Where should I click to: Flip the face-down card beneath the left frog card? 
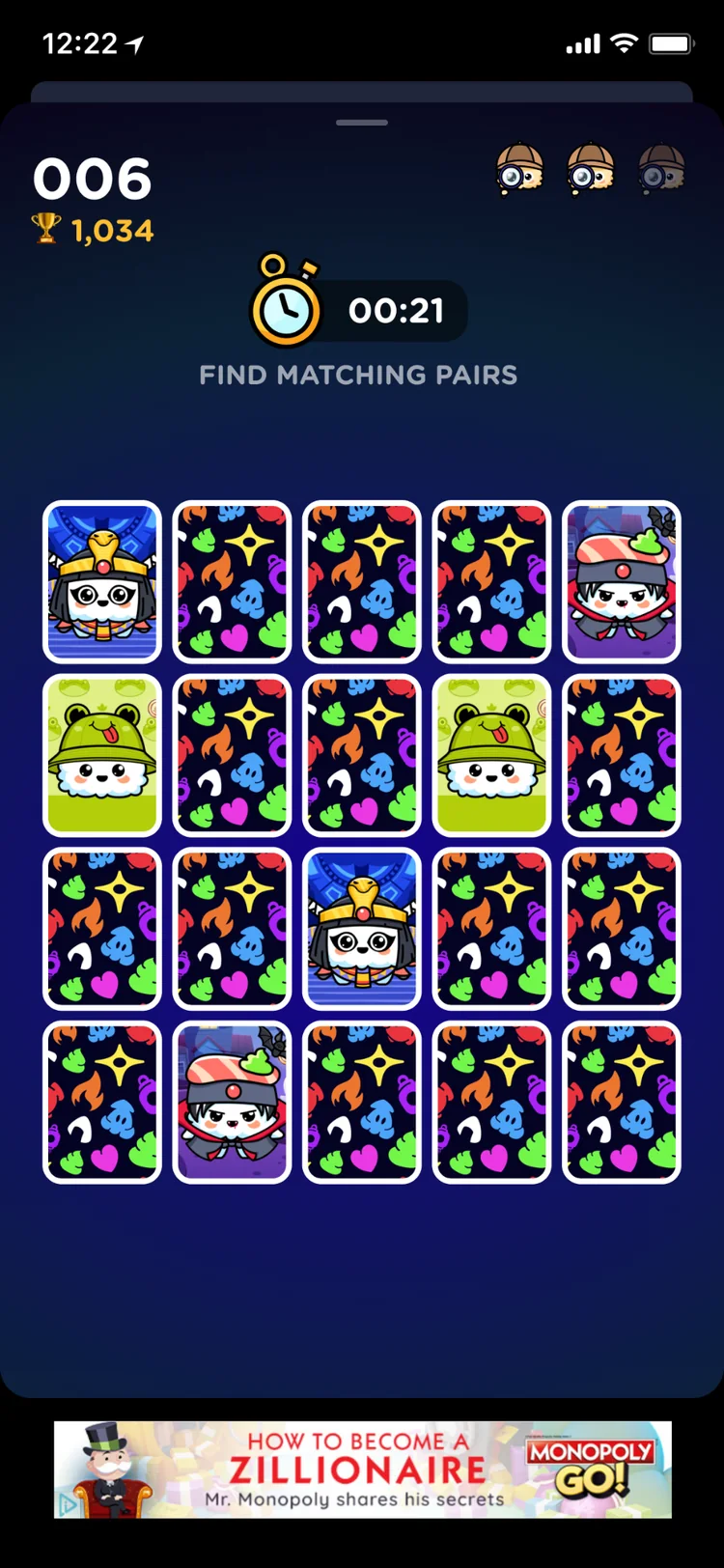pyautogui.click(x=102, y=929)
